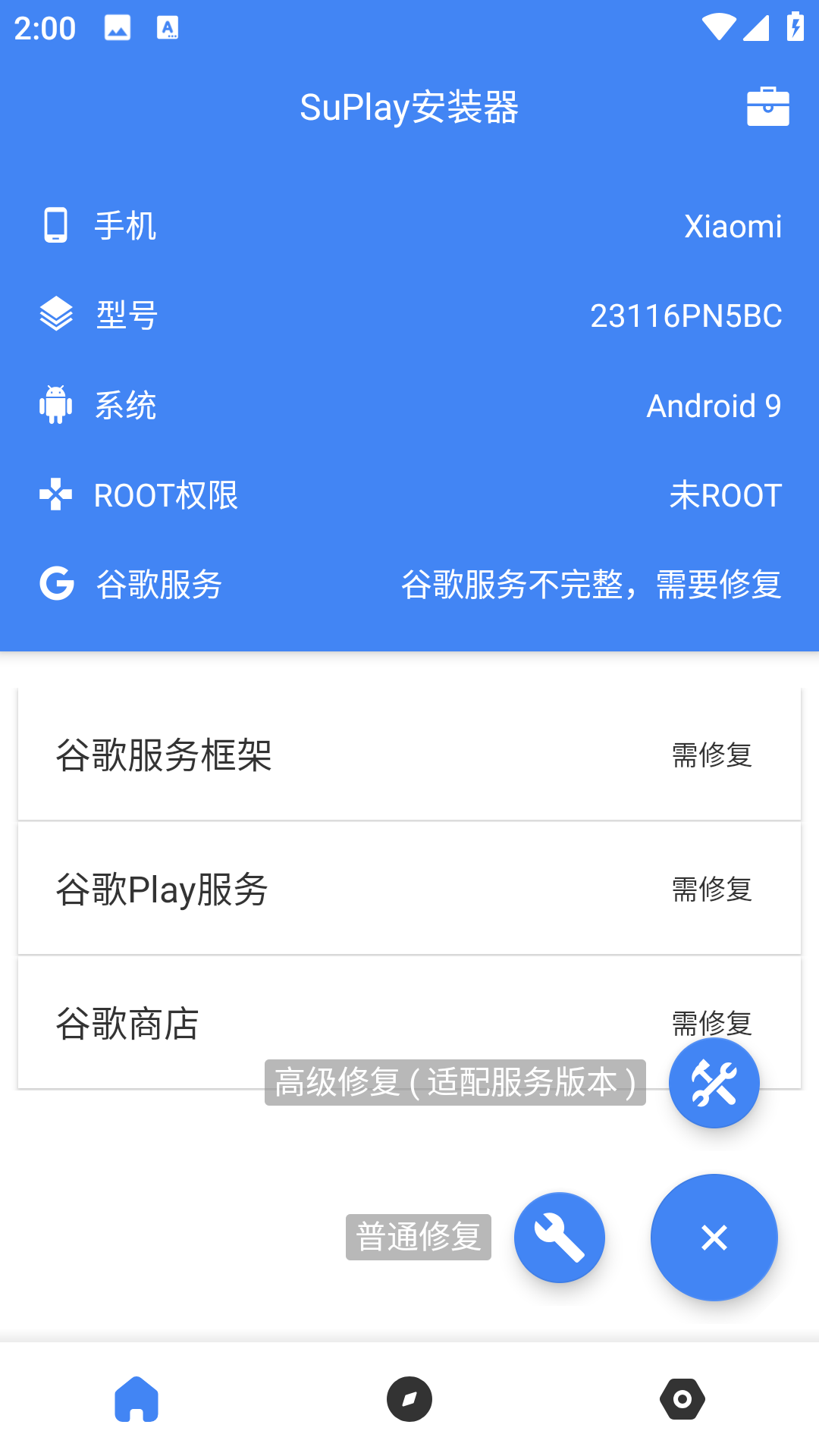Click the large X floating action button
The height and width of the screenshot is (1456, 819).
(714, 1237)
